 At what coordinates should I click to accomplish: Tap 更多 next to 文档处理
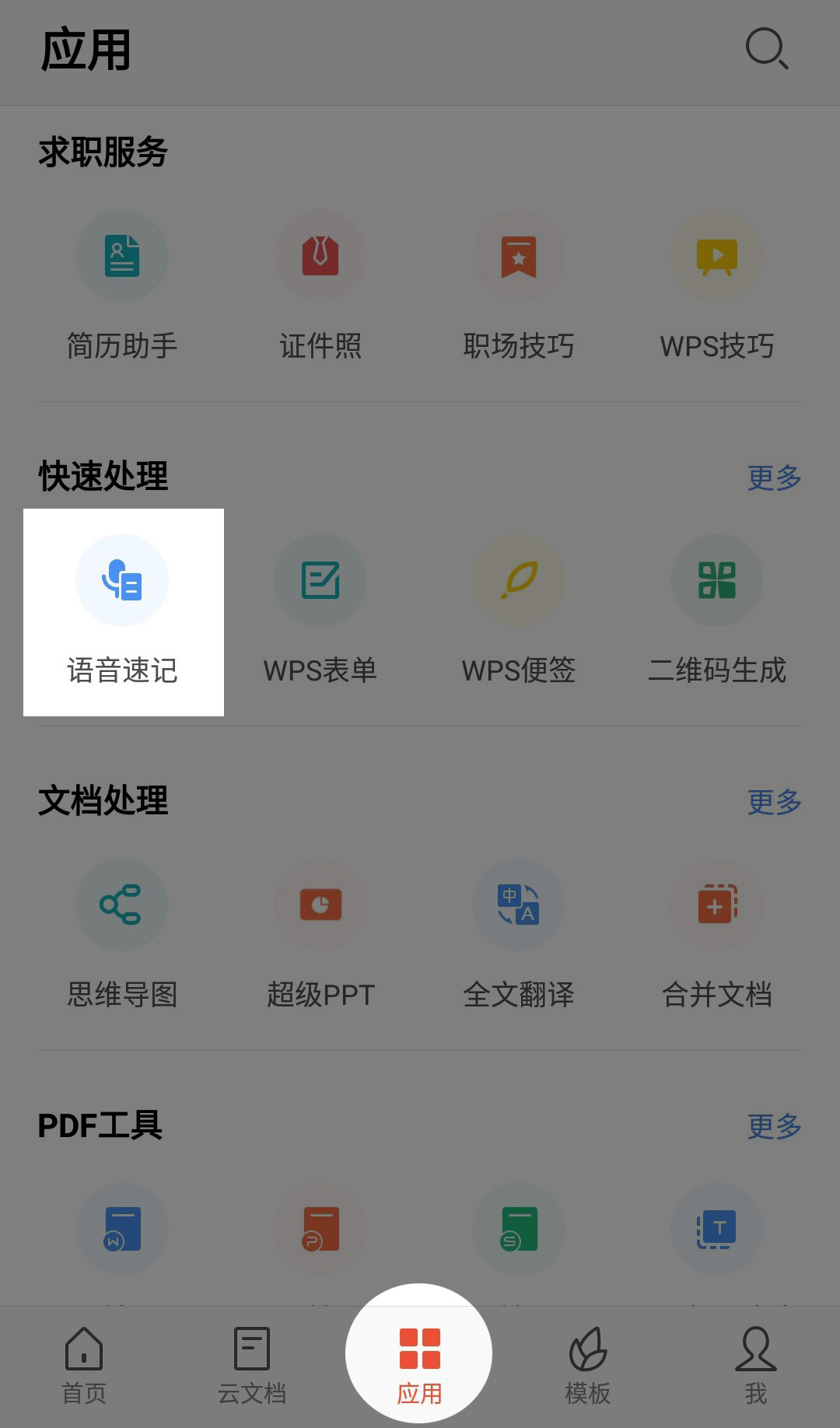775,802
